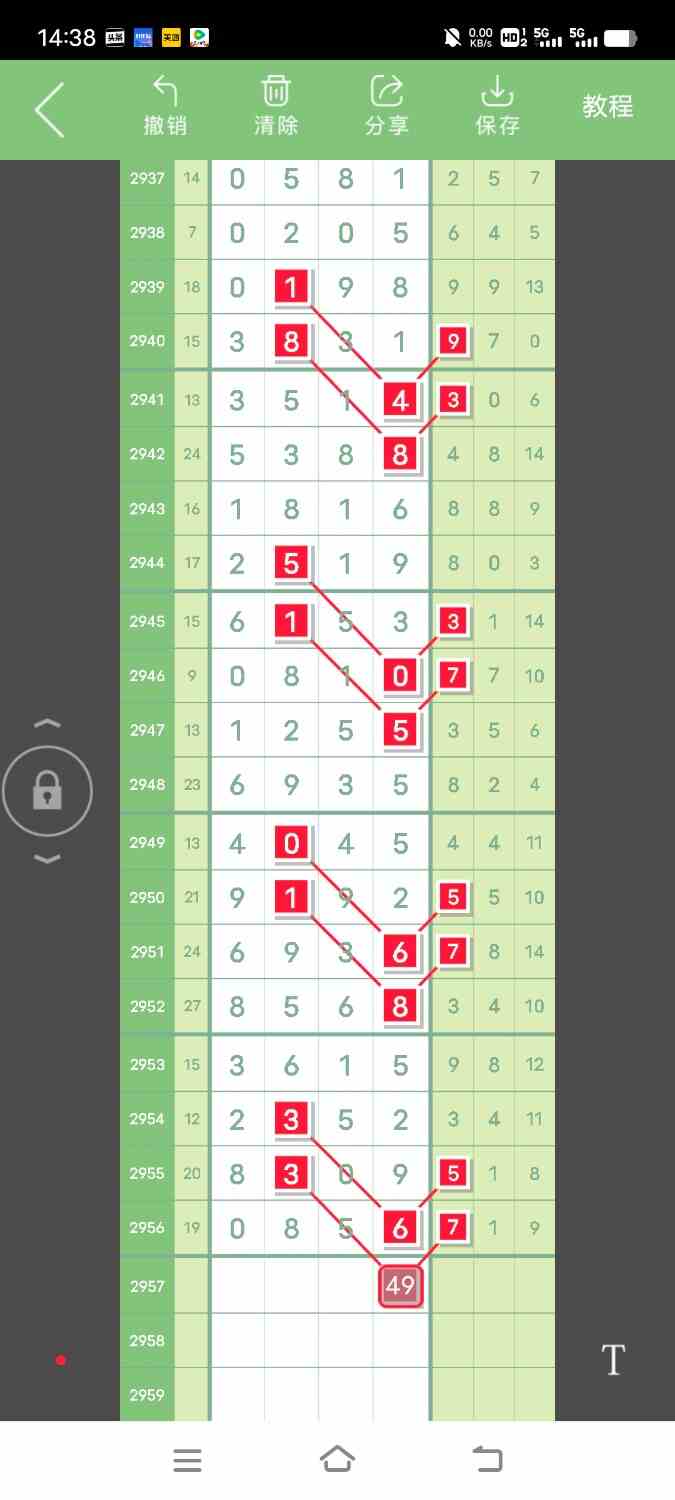Go back using the top-left arrow
Image resolution: width=675 pixels, height=1500 pixels.
[x=49, y=109]
